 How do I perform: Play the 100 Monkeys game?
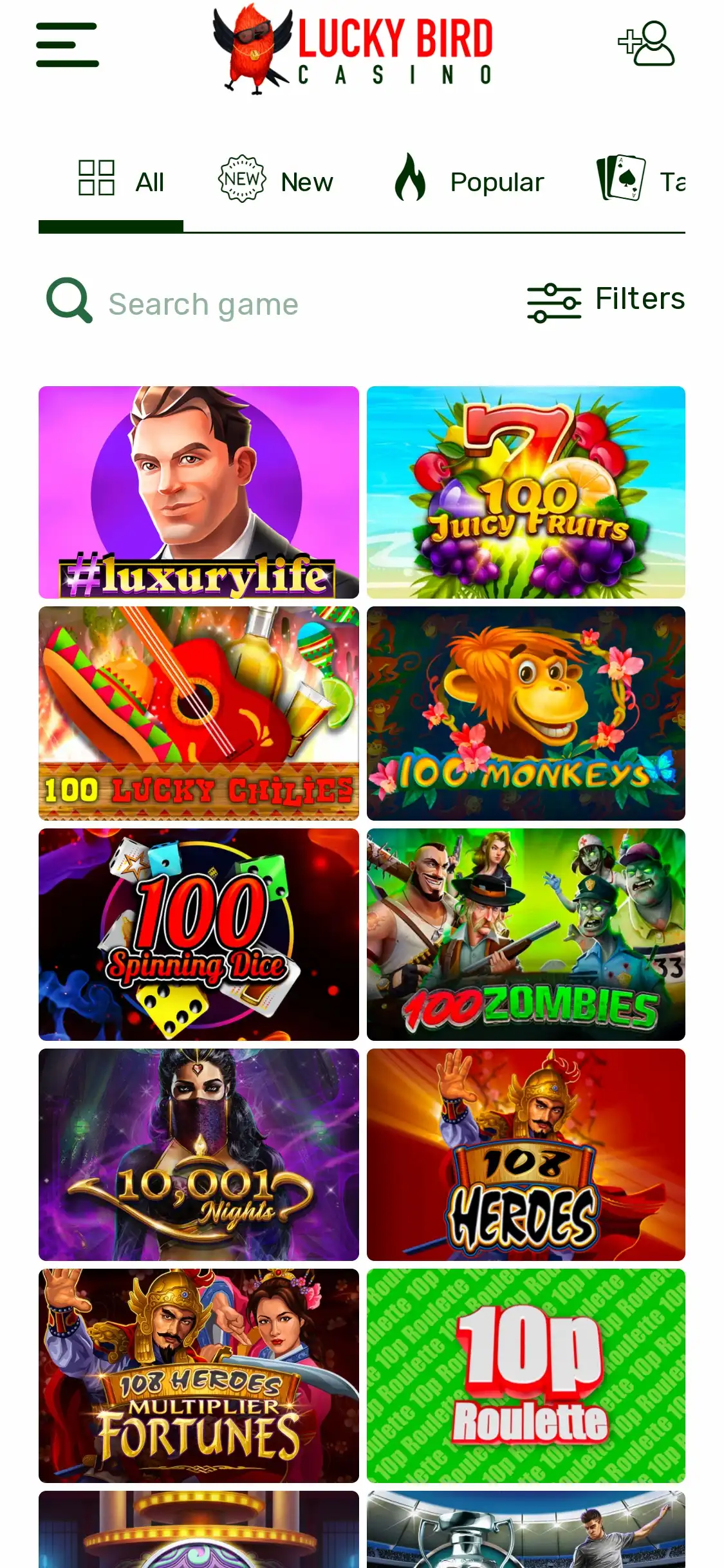coord(526,713)
